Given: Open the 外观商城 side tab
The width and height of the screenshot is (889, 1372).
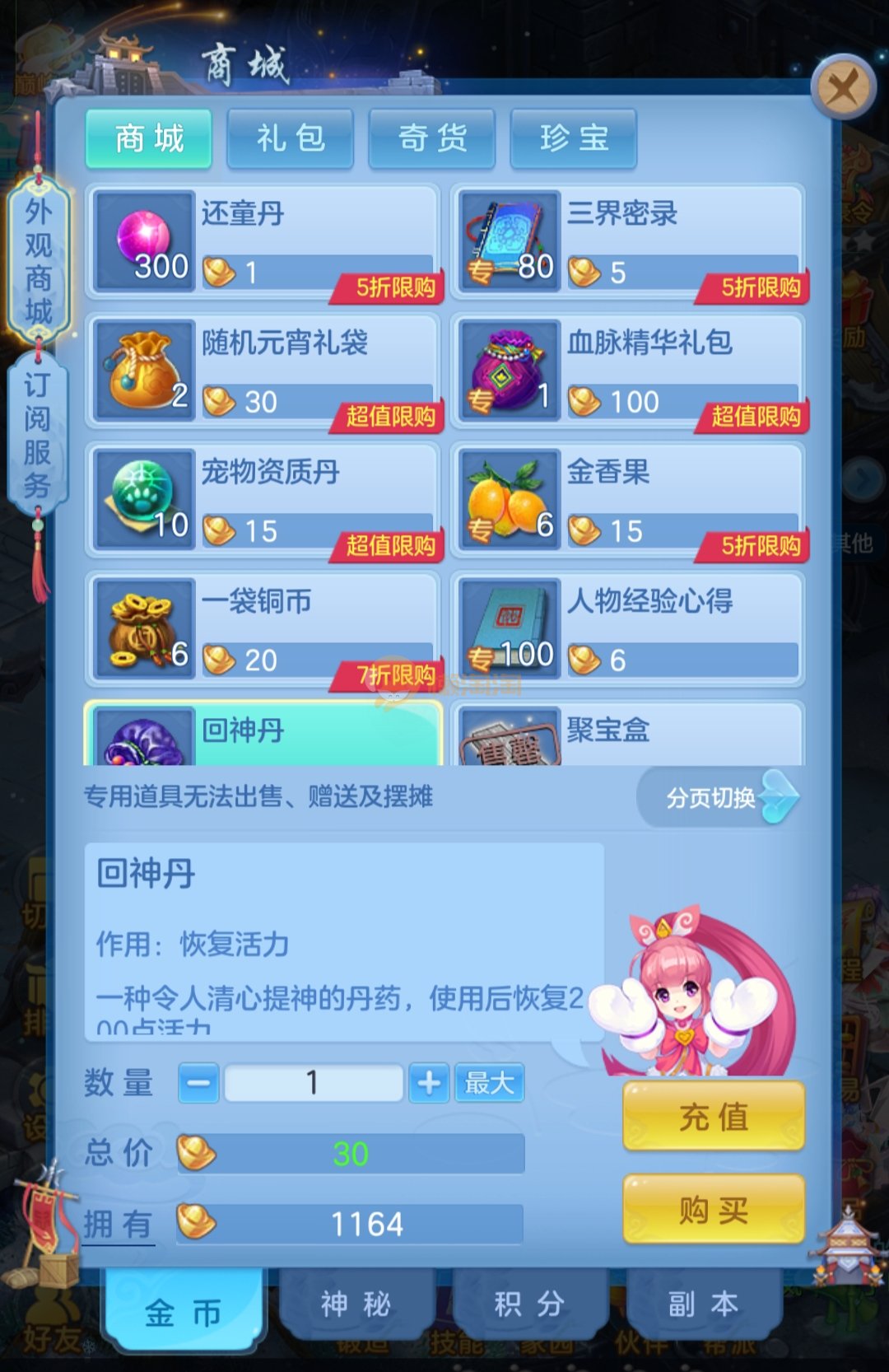Looking at the screenshot, I should click(x=38, y=260).
